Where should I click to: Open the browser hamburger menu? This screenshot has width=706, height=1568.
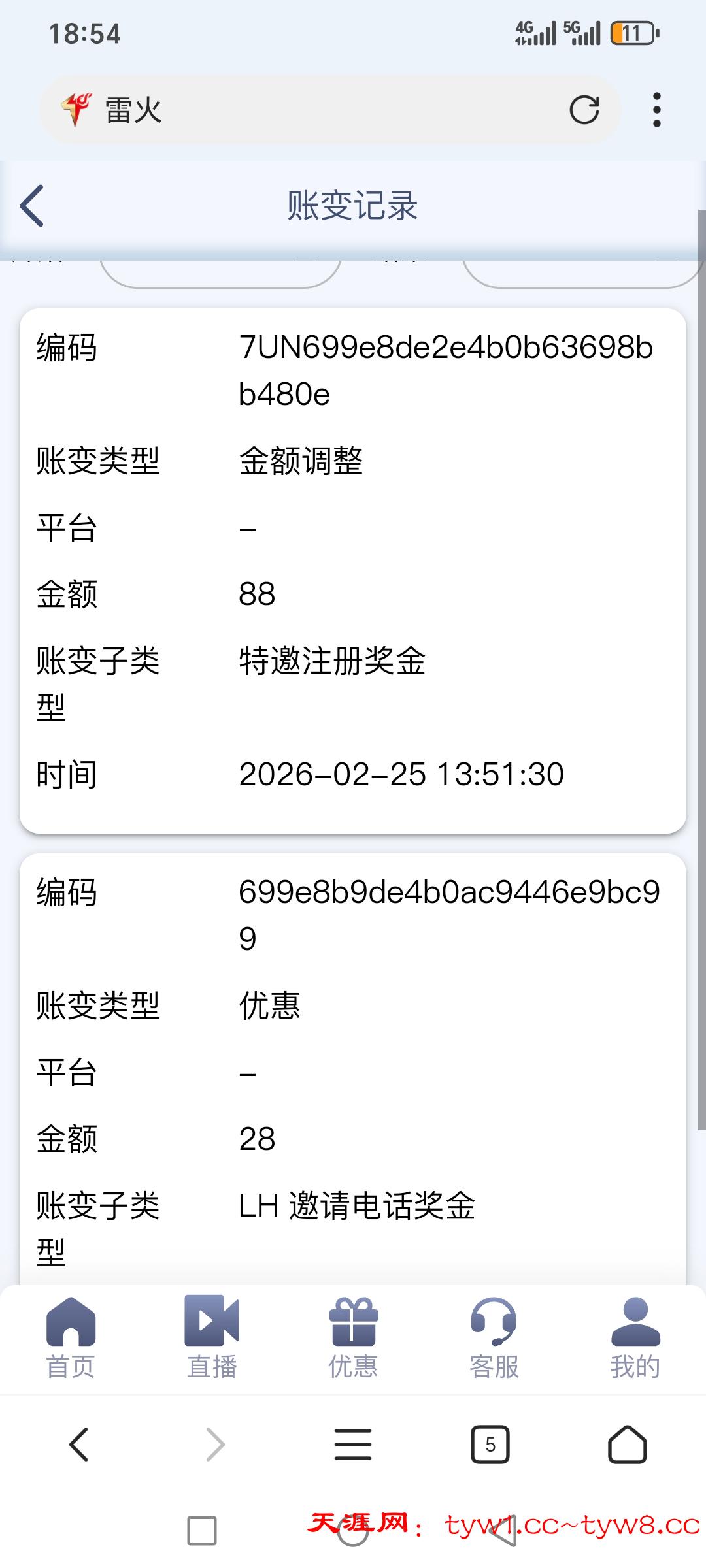(x=353, y=1445)
